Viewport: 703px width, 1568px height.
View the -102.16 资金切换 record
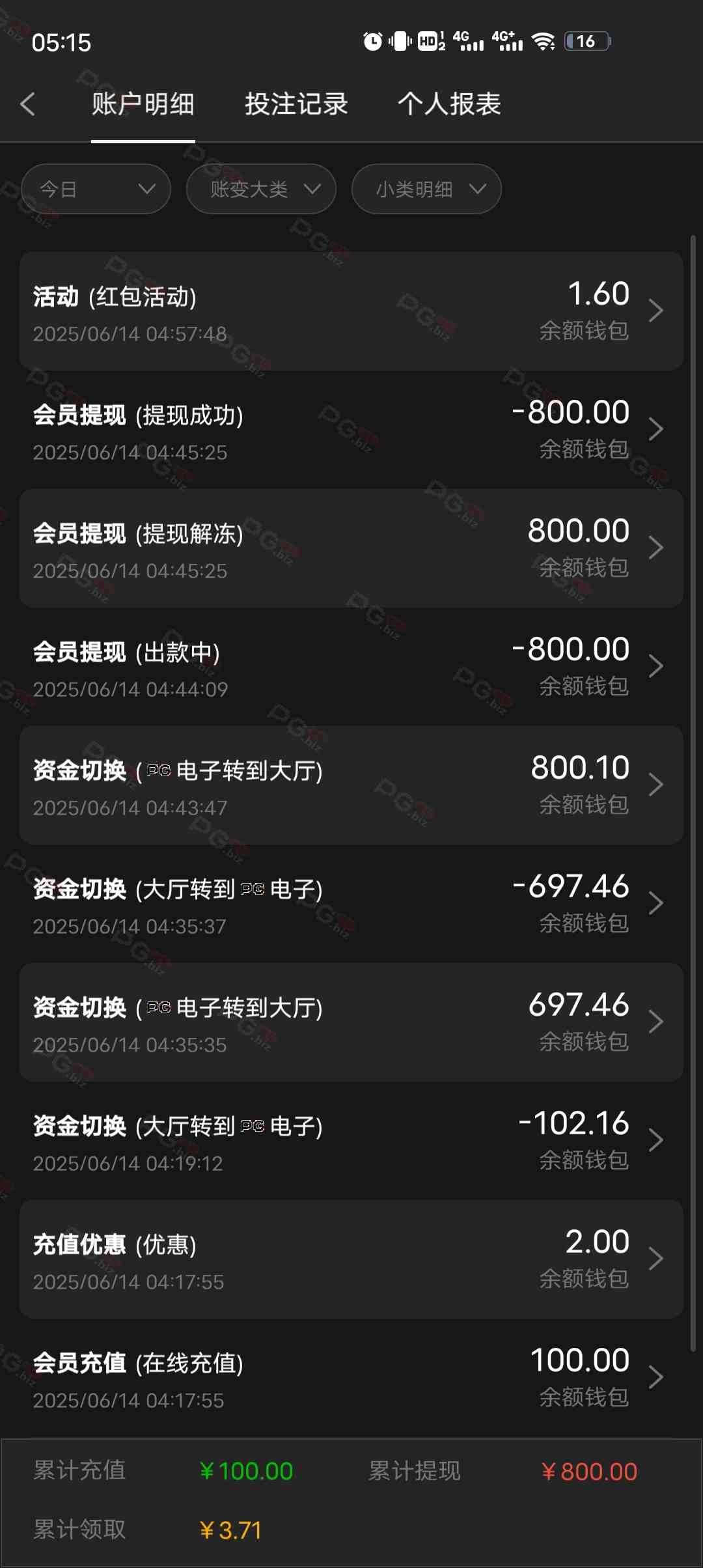pos(351,1141)
